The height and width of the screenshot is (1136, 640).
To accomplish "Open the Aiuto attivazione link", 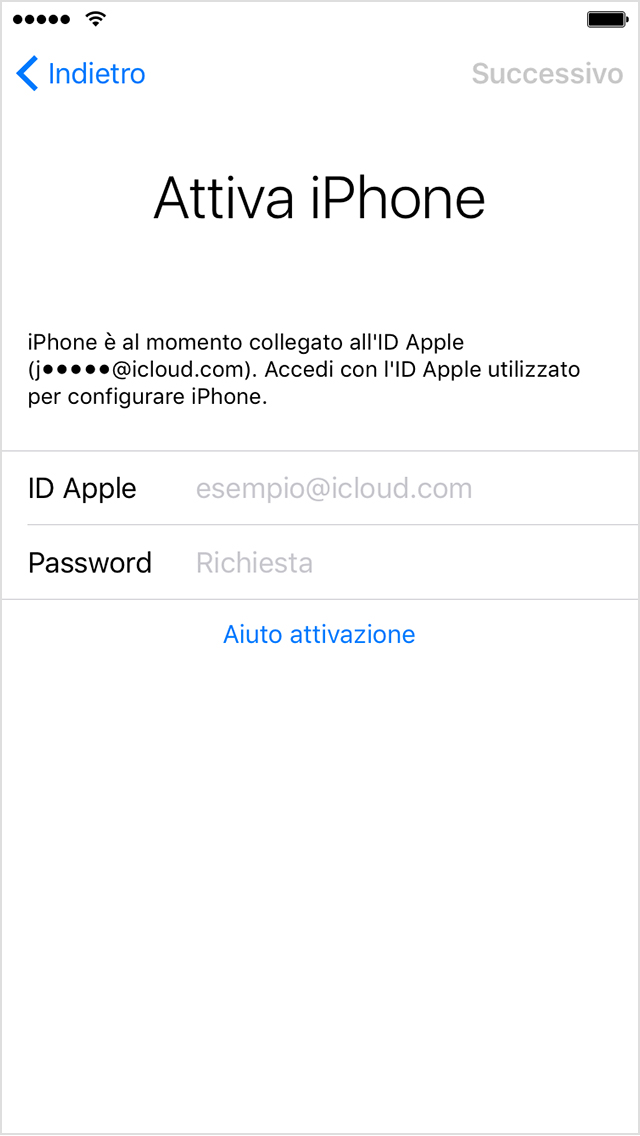I will (x=319, y=634).
